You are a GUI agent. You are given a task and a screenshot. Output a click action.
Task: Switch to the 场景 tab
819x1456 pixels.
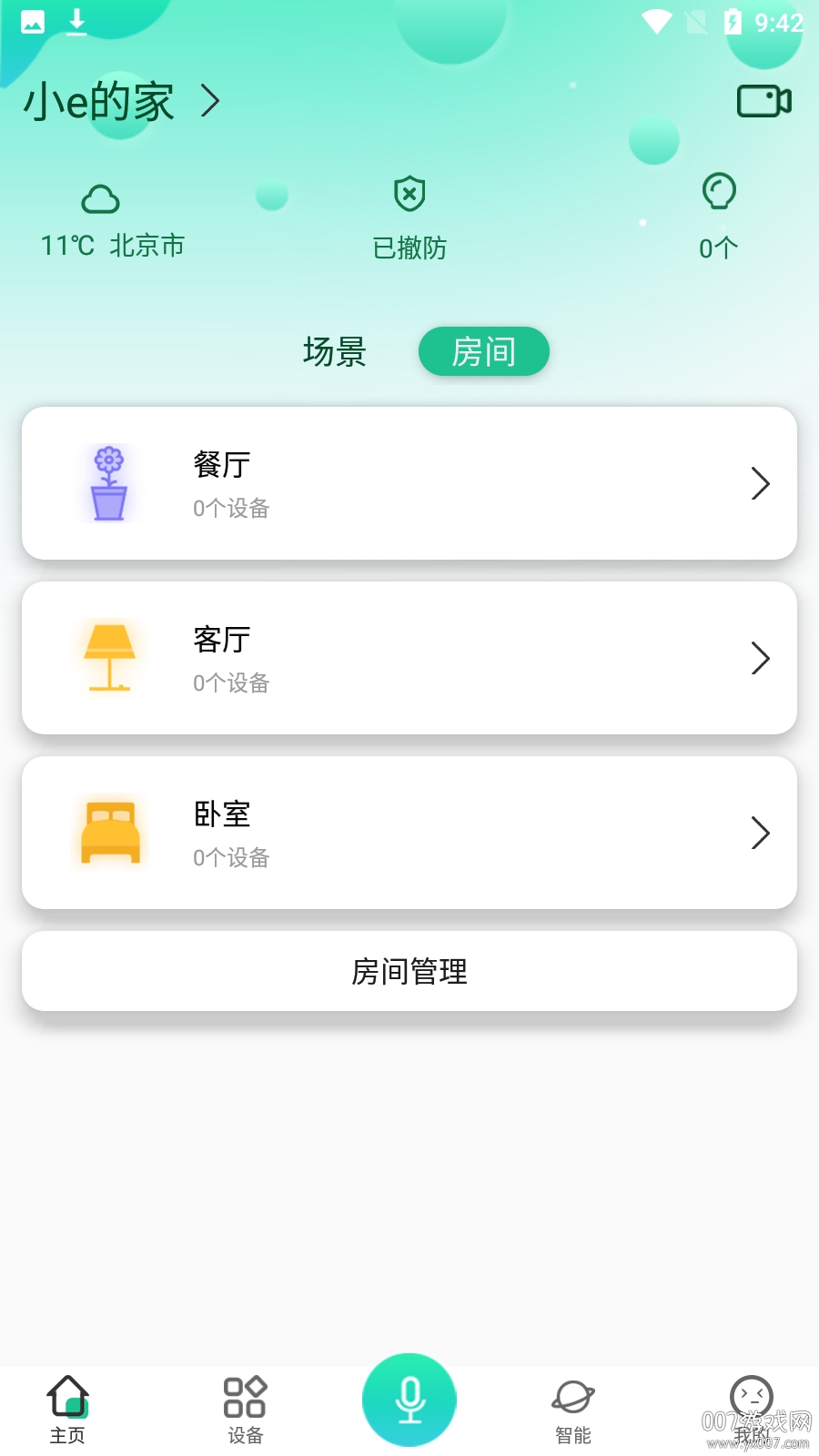pyautogui.click(x=335, y=352)
